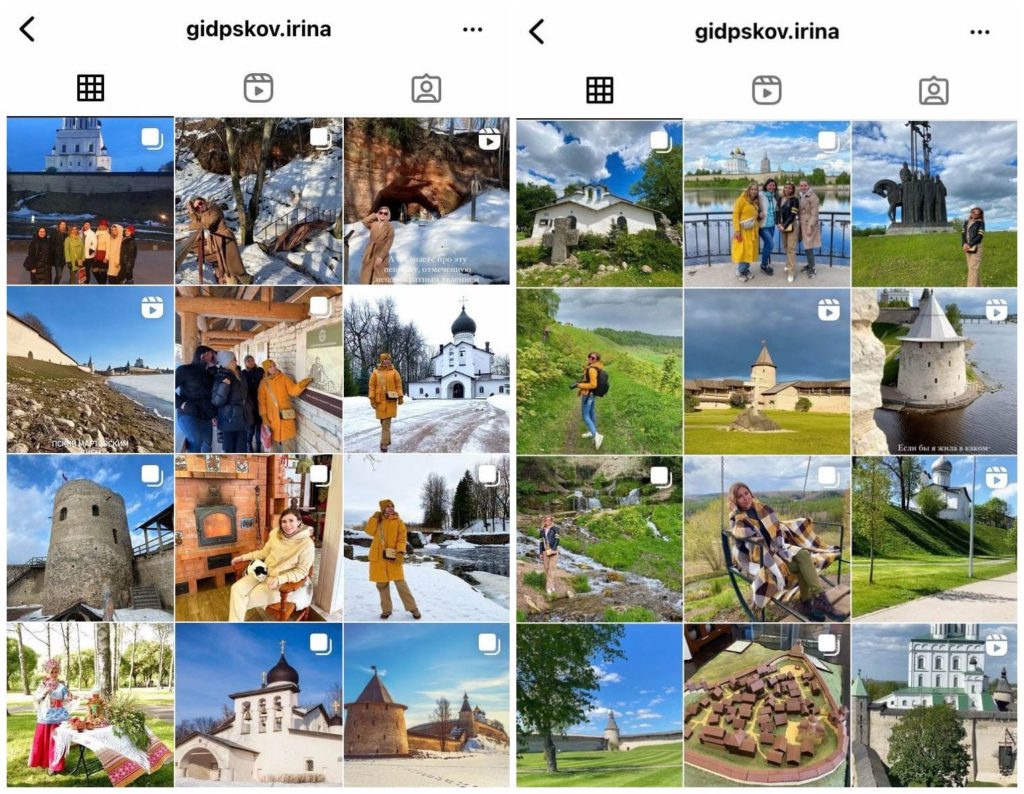
Task: Open the woman on a swing in plaid
Action: point(767,539)
